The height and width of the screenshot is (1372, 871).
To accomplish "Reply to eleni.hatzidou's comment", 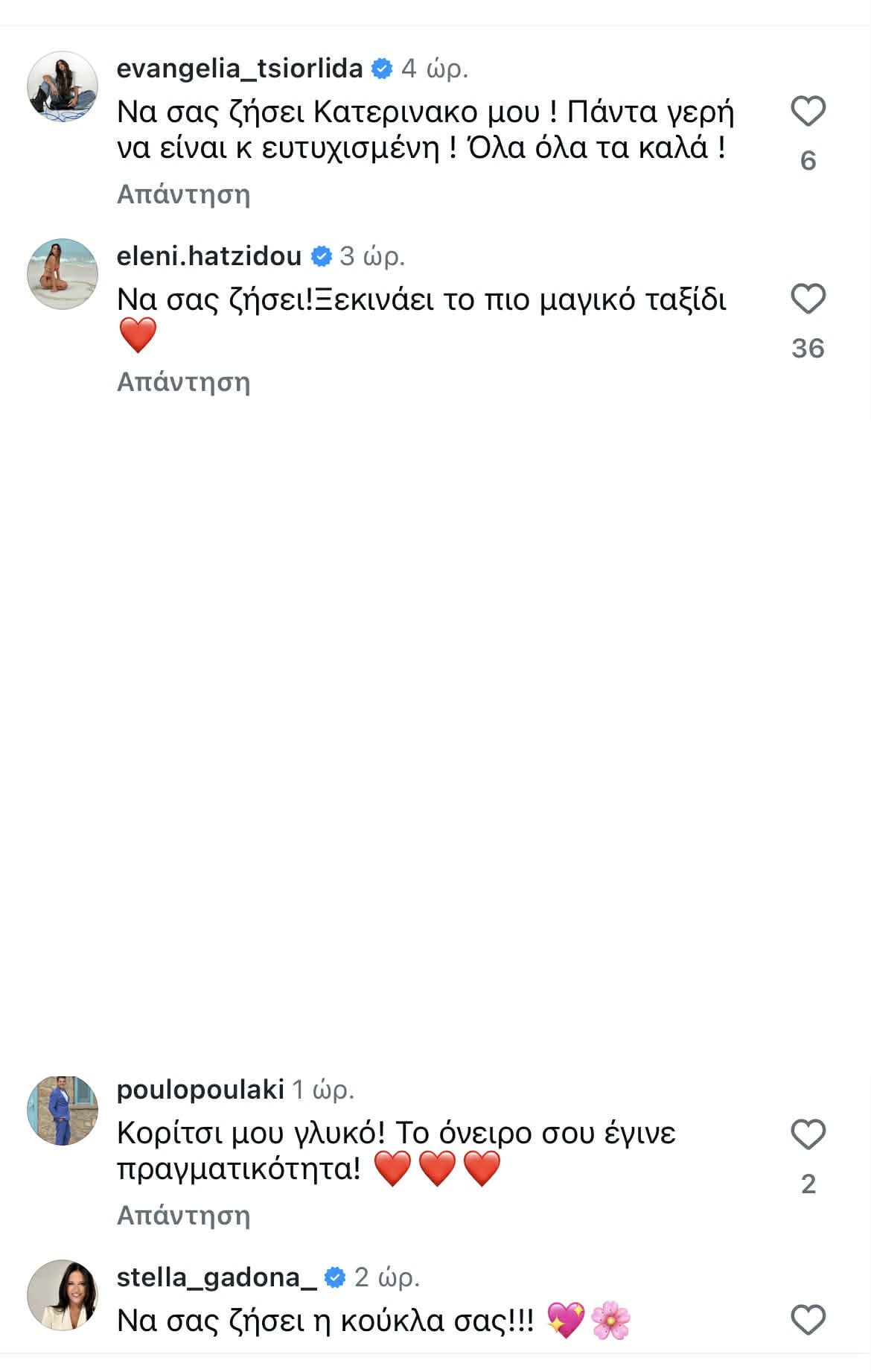I will 183,383.
